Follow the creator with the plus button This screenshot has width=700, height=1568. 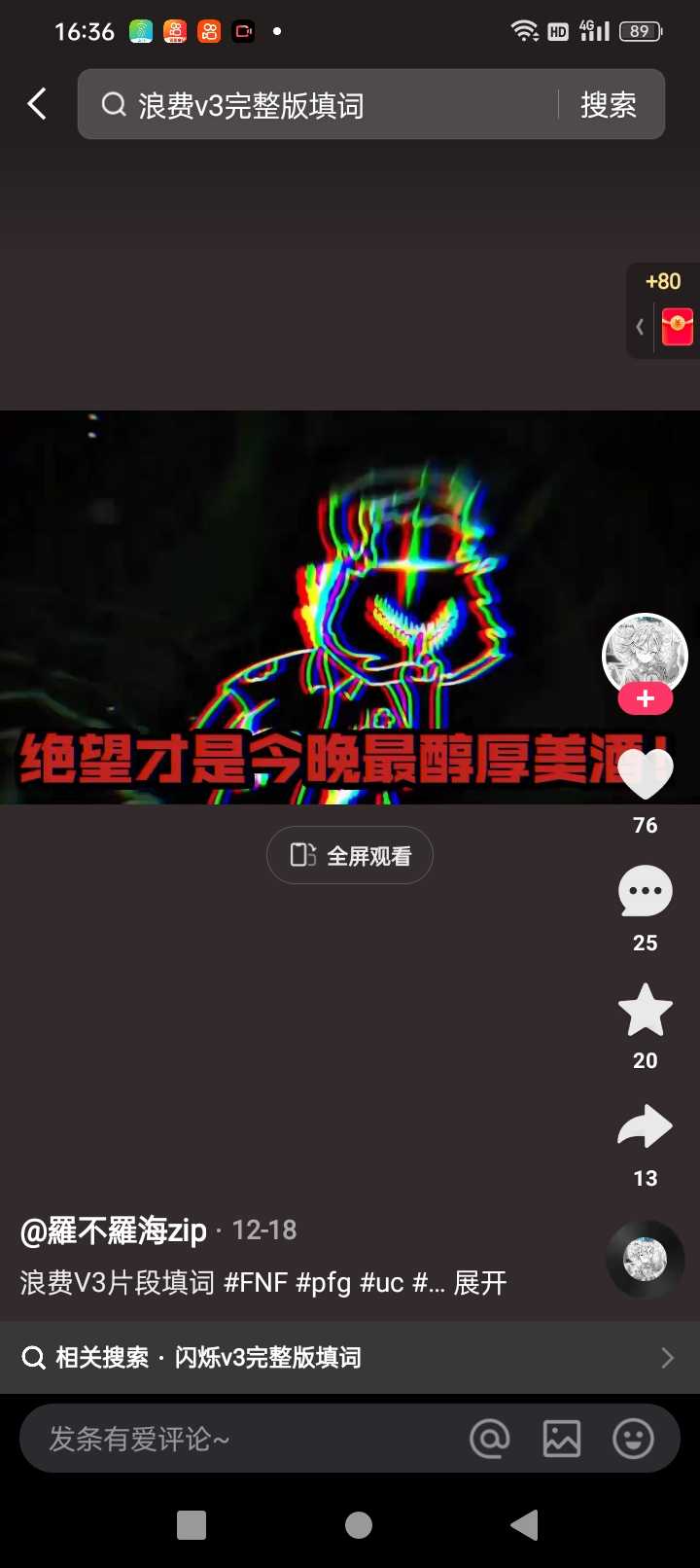click(645, 698)
